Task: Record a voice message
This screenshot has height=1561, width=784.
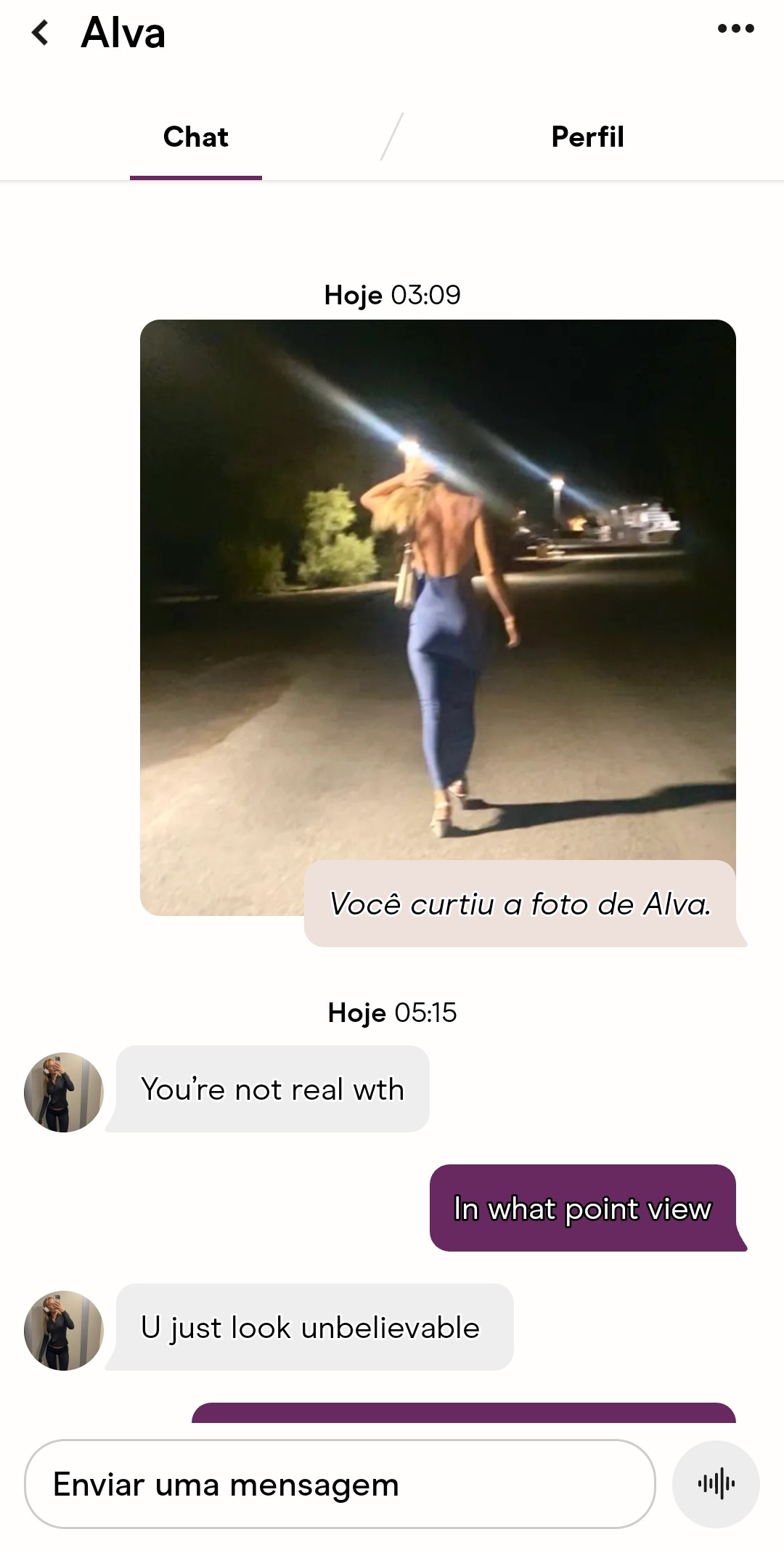Action: [x=716, y=1484]
